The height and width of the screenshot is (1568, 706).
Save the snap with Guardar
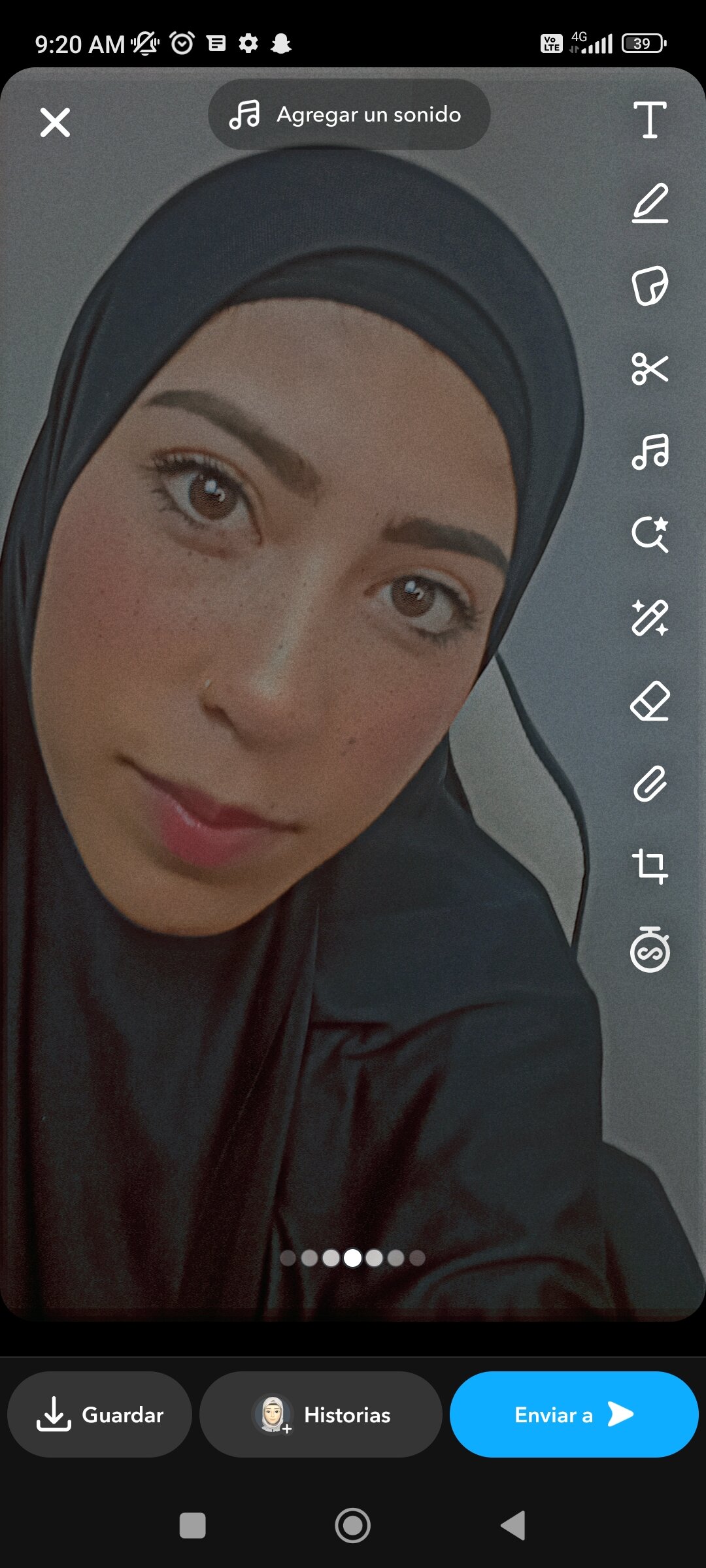[x=99, y=1414]
